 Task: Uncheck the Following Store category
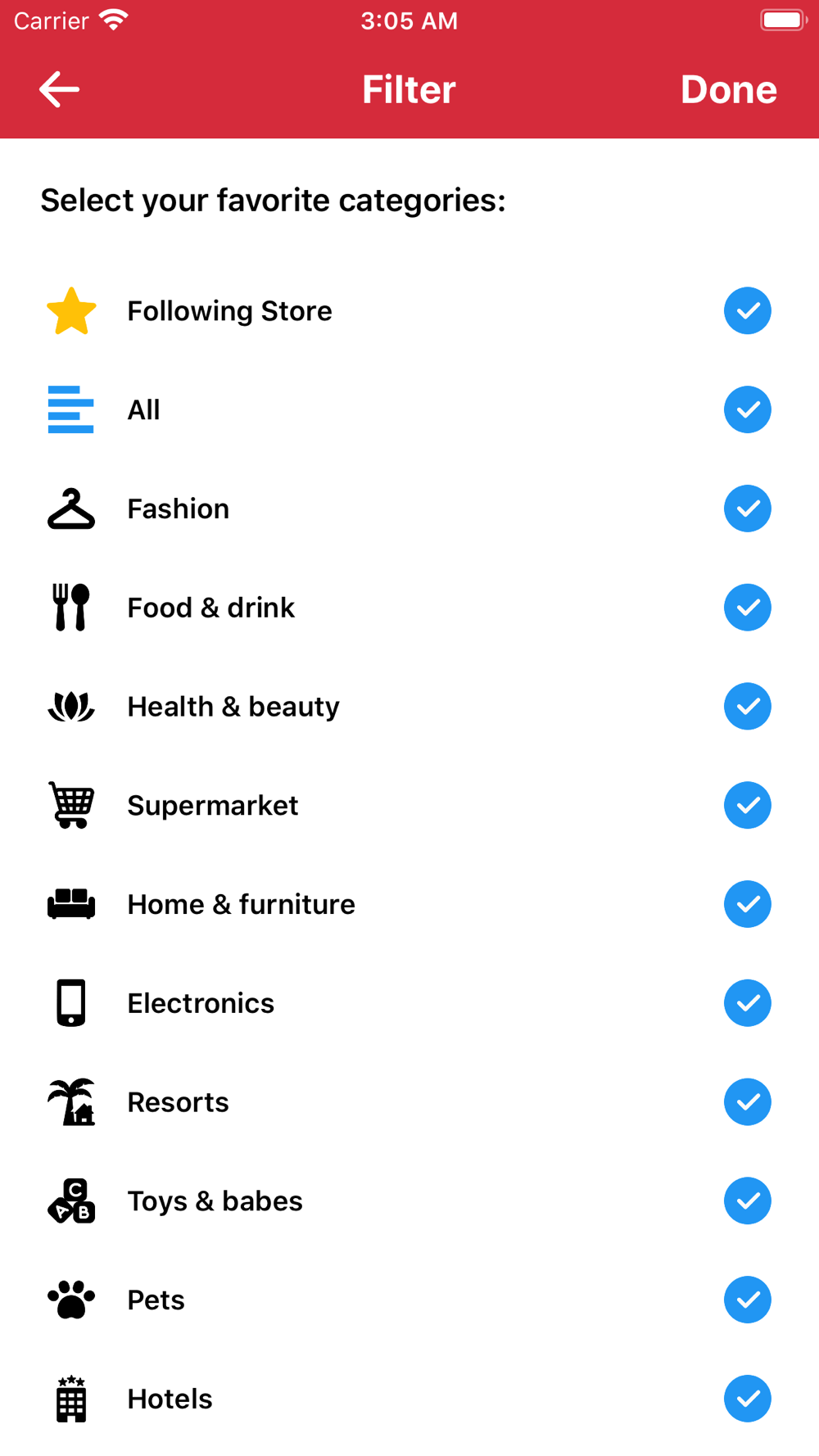click(747, 311)
